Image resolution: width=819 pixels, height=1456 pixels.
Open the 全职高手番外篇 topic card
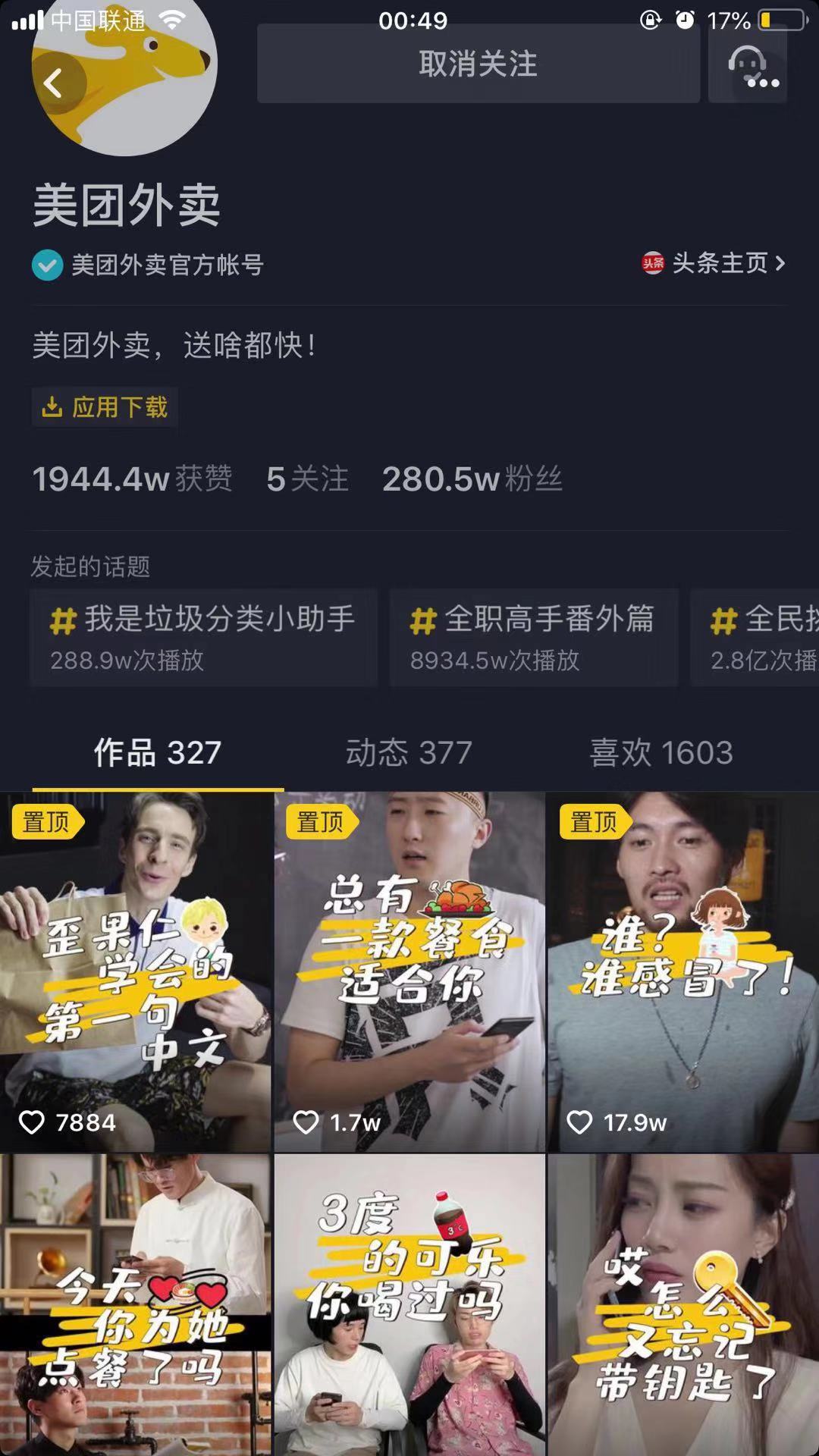click(x=533, y=637)
